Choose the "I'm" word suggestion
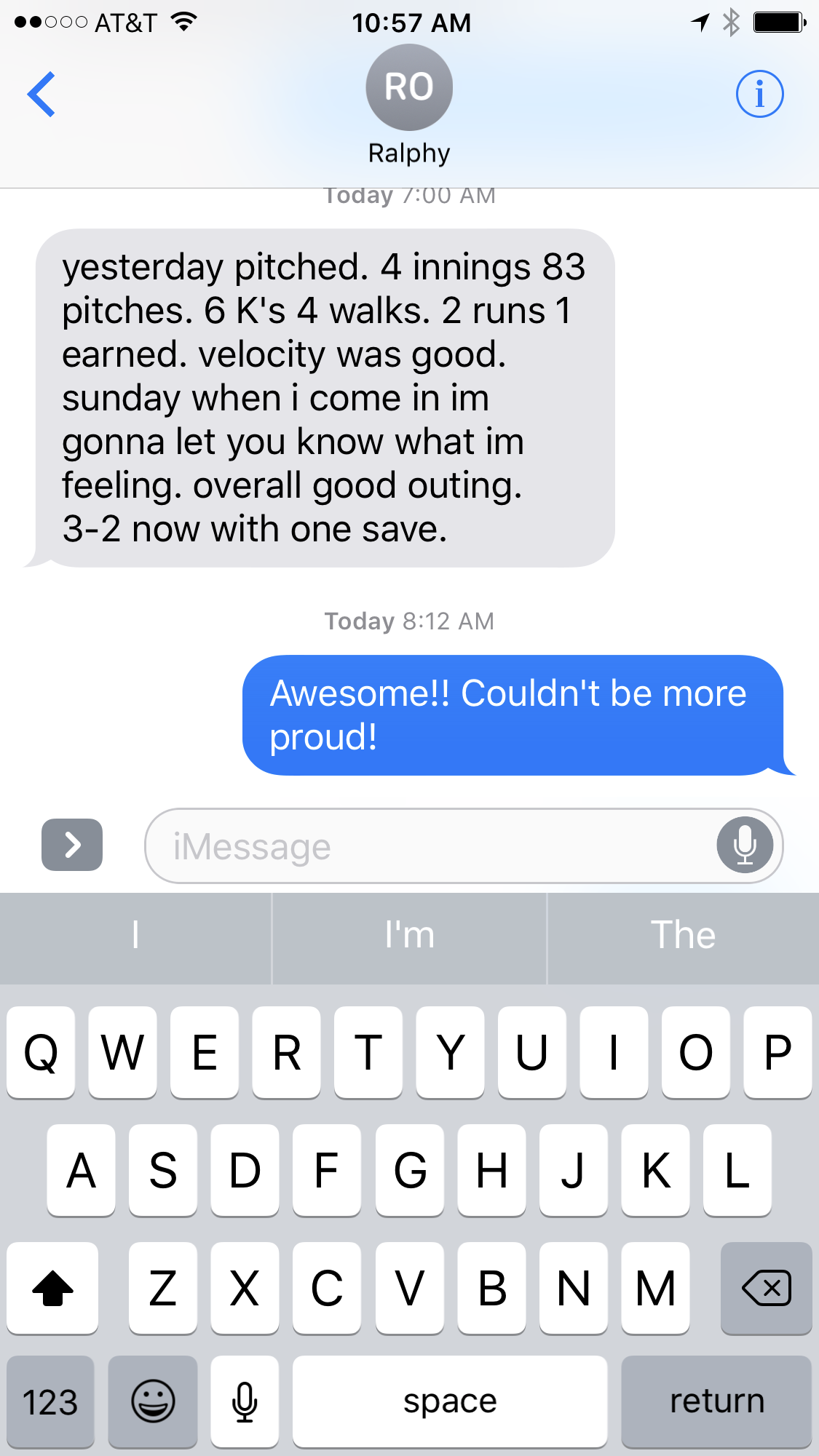 (x=409, y=935)
